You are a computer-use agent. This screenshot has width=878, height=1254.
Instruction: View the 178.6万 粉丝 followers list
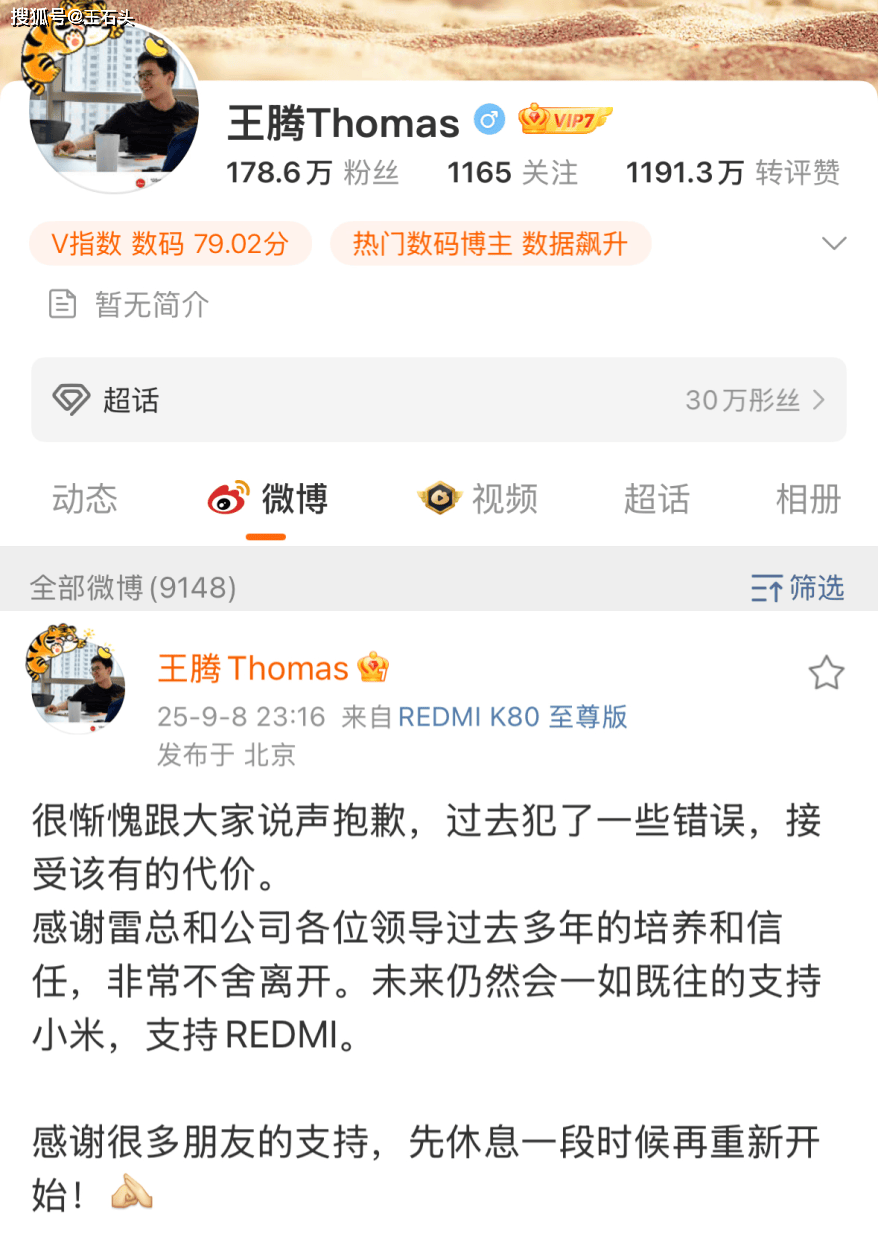312,173
